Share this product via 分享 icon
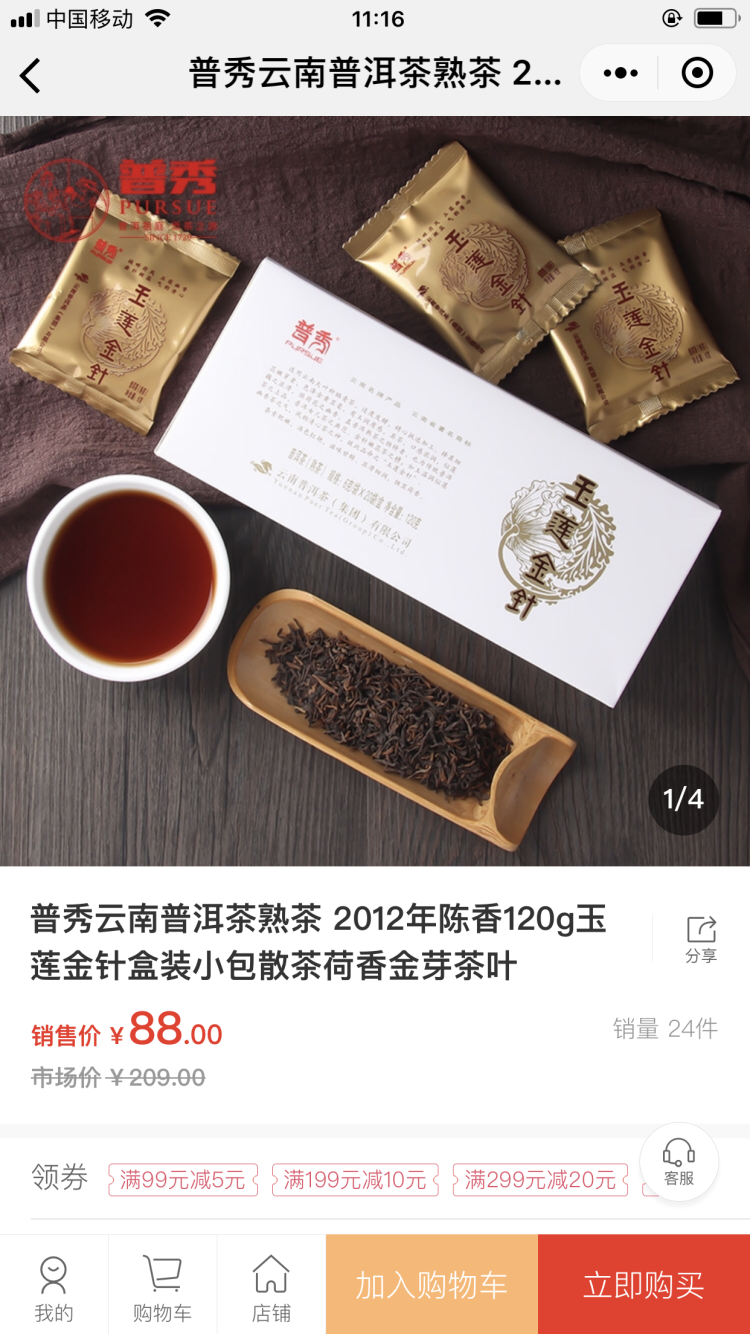The height and width of the screenshot is (1334, 750). click(x=701, y=939)
